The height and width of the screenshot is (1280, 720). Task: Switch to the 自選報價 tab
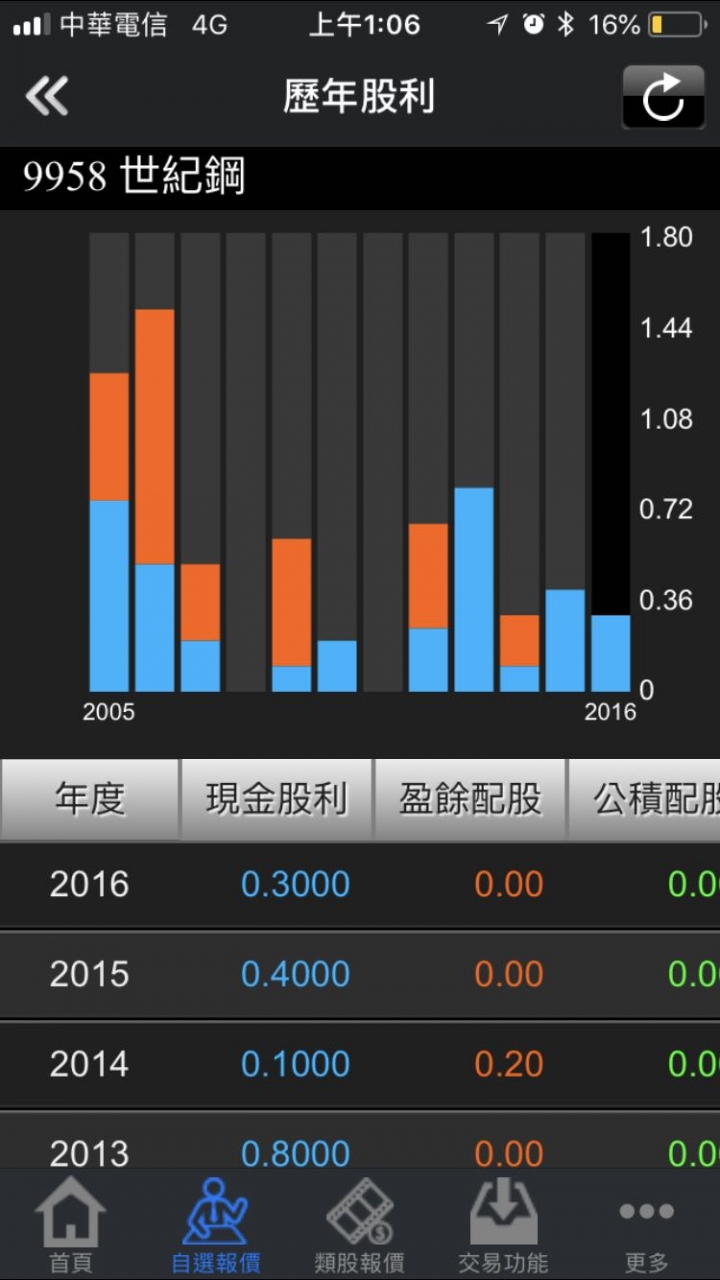215,1225
